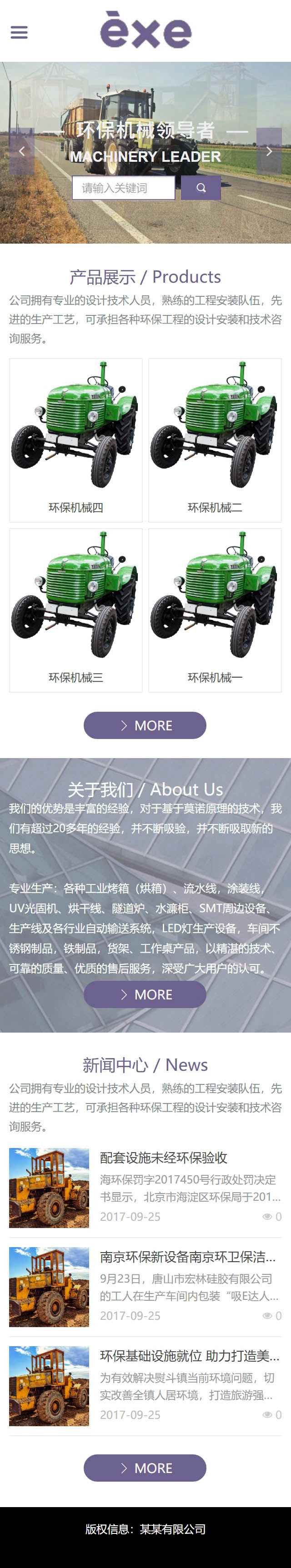Image resolution: width=291 pixels, height=1568 pixels.
Task: Open the hamburger menu
Action: pos(19,32)
